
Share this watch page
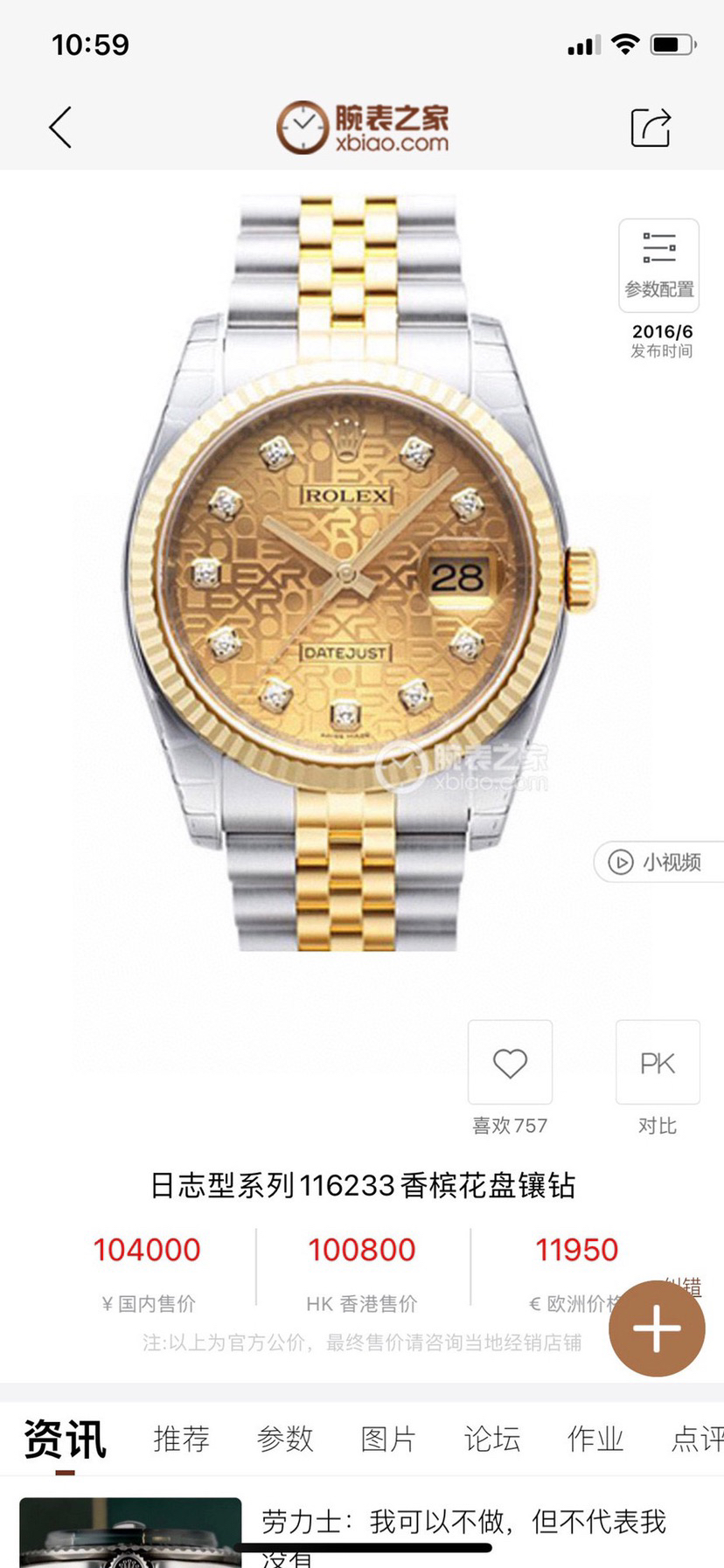click(651, 128)
